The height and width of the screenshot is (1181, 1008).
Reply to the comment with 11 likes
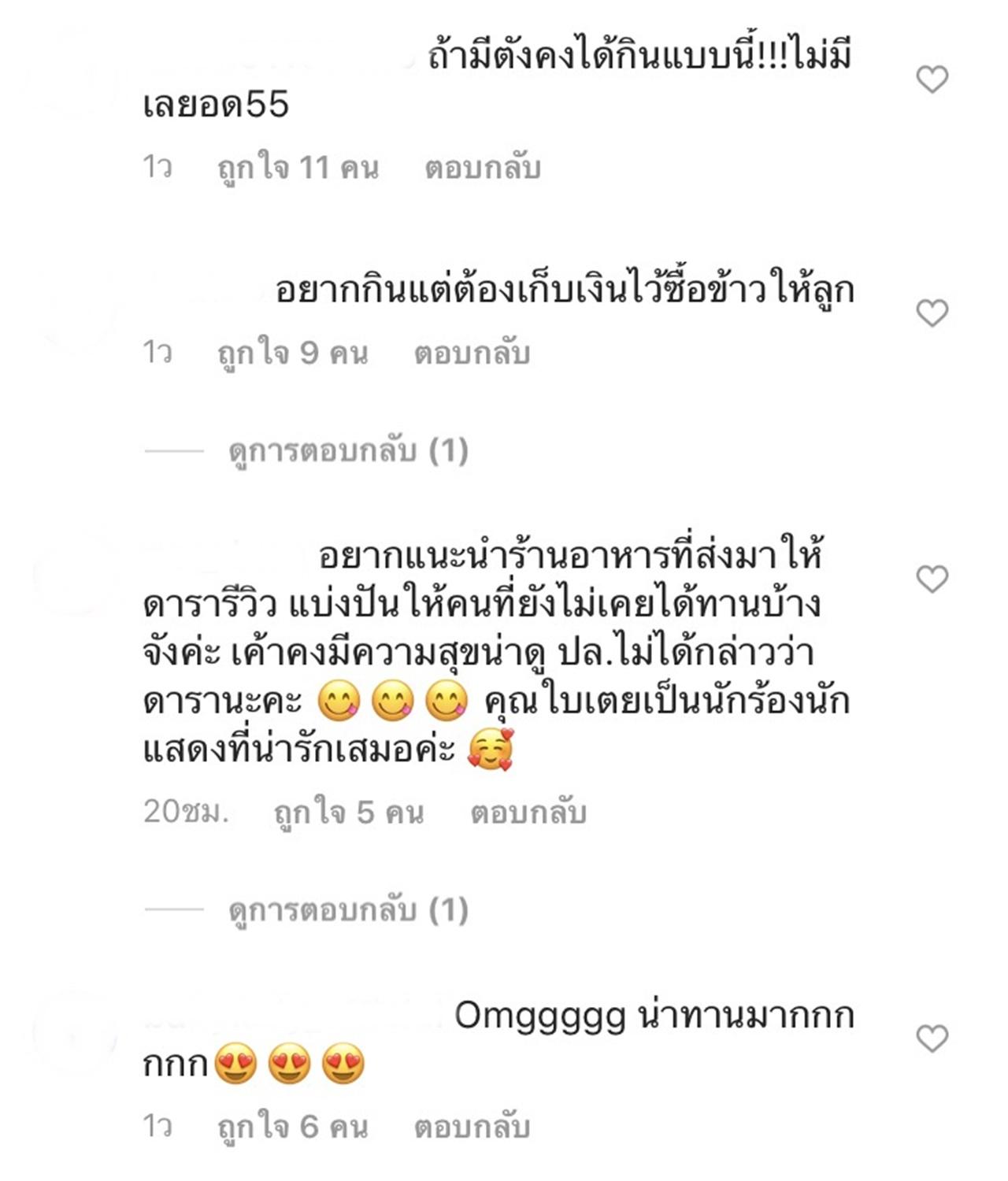[x=482, y=168]
